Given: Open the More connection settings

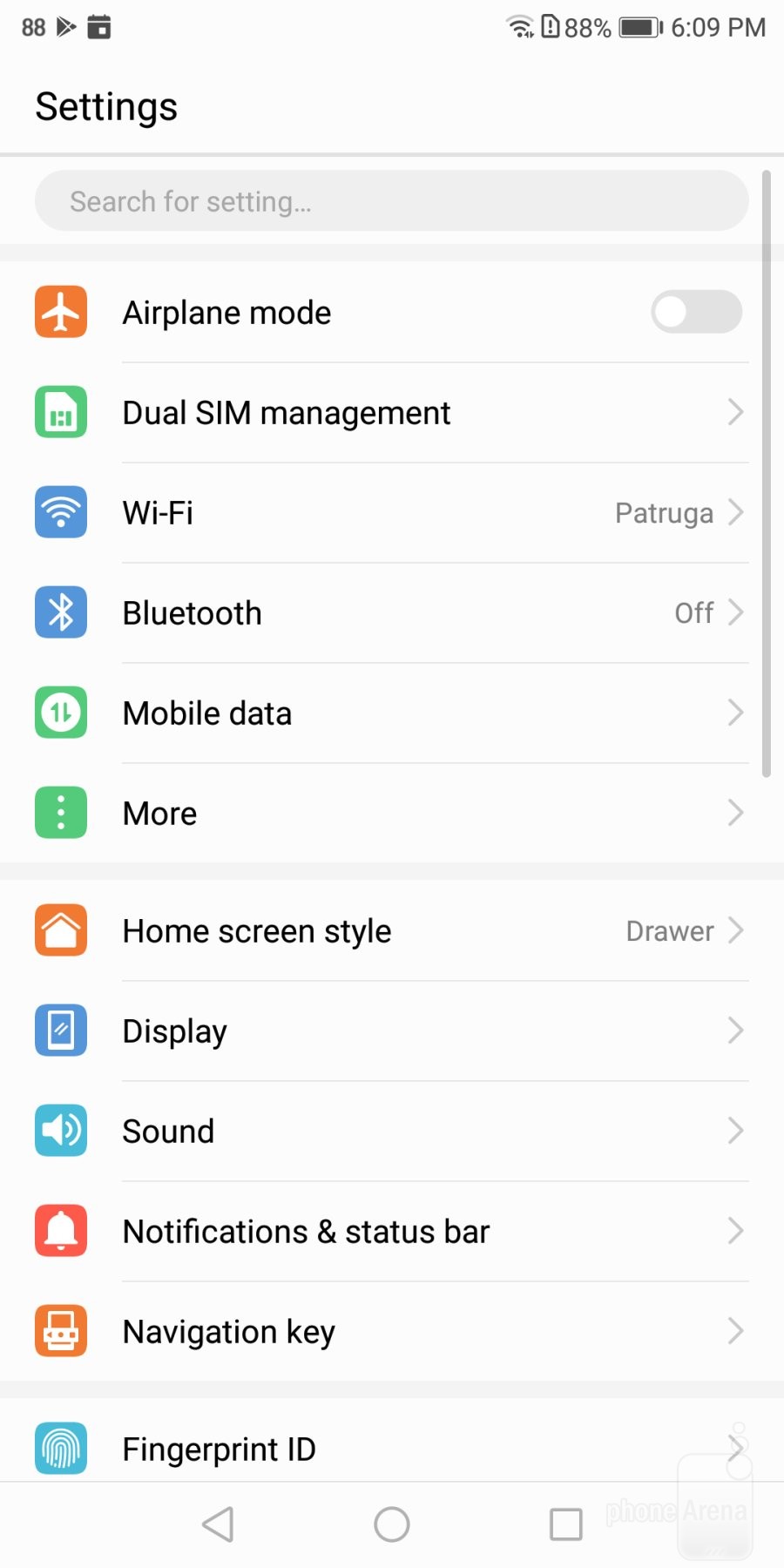Looking at the screenshot, I should click(x=392, y=814).
